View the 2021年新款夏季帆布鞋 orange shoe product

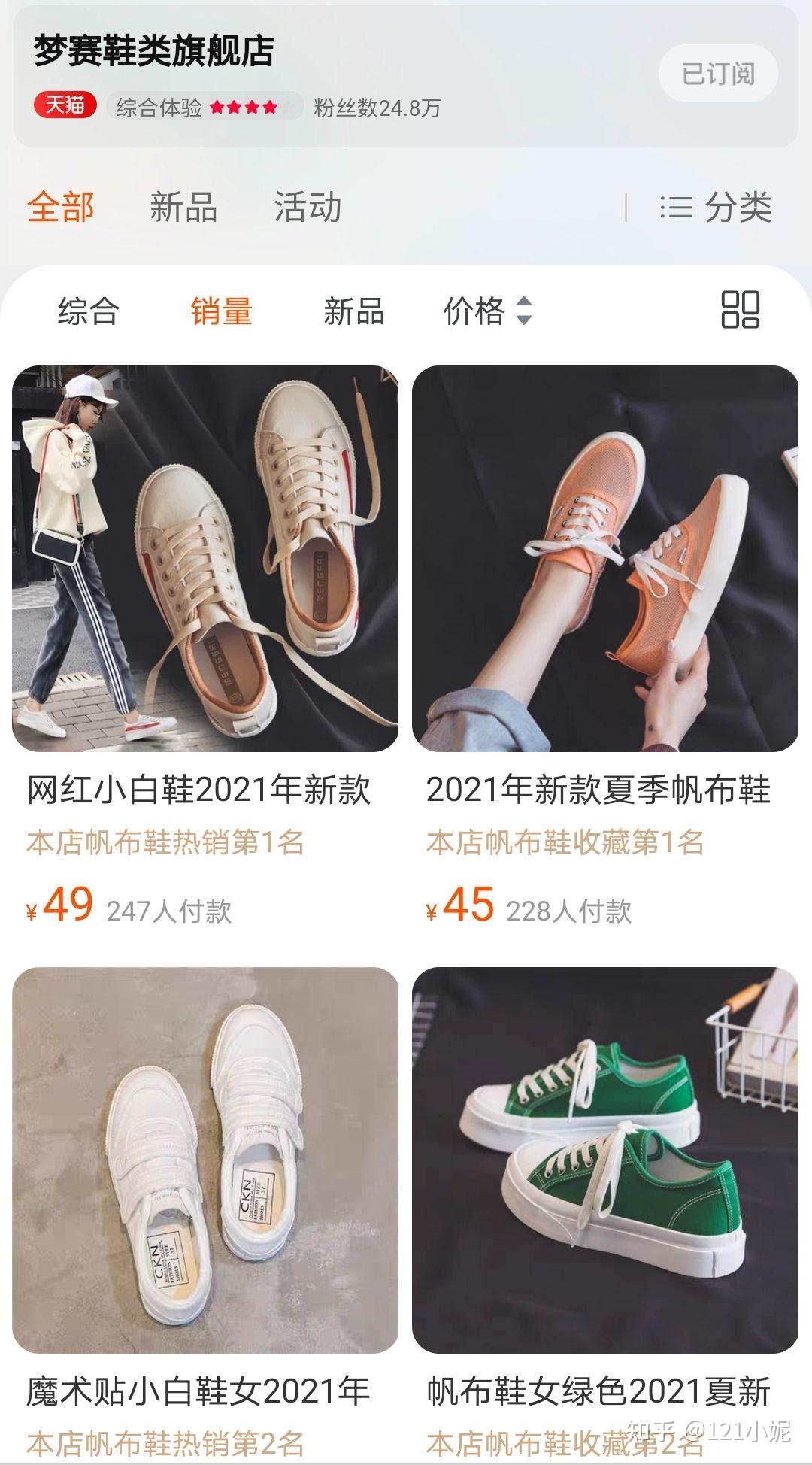pos(604,559)
